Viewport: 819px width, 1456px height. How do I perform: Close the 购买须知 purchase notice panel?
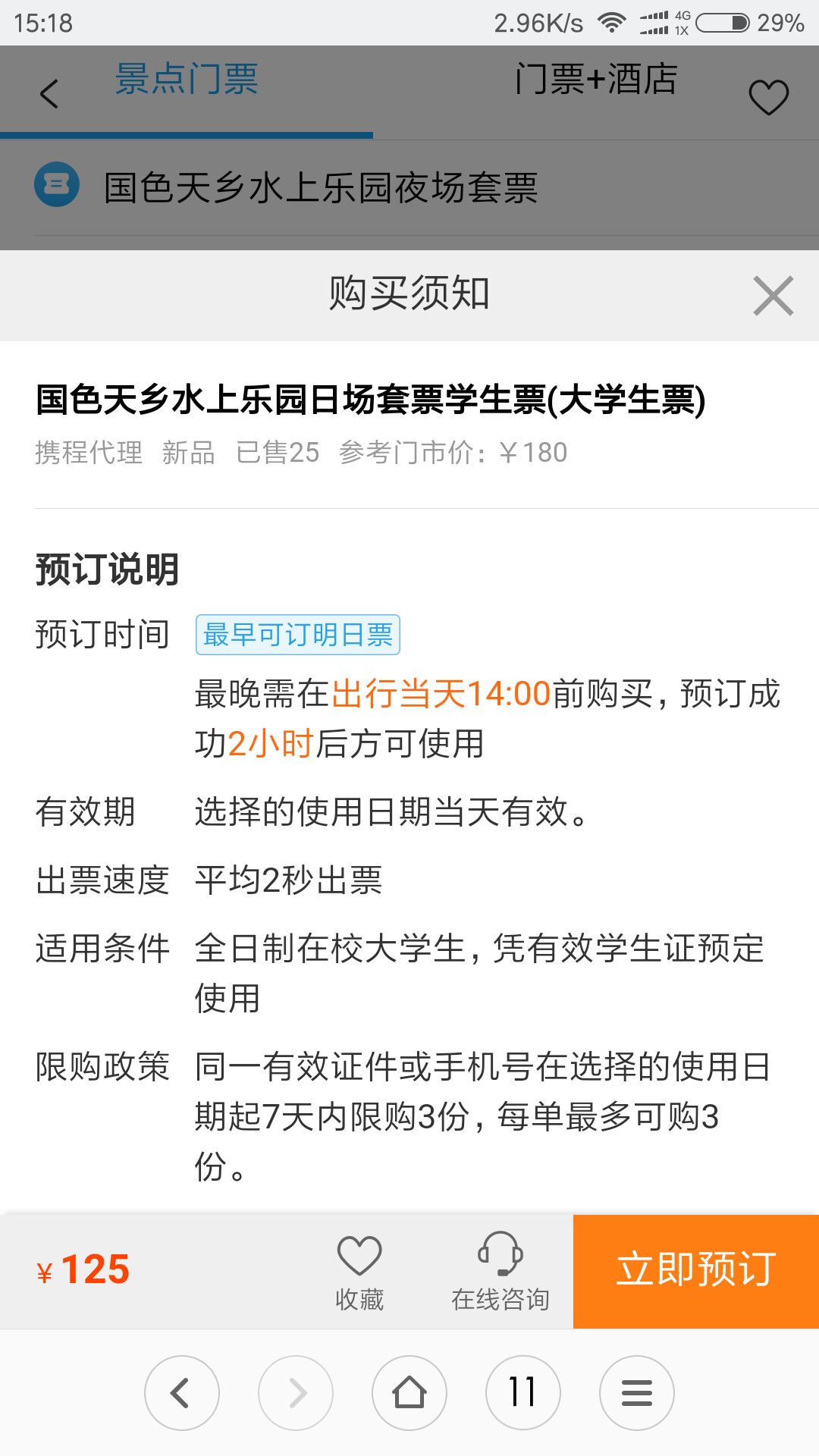click(x=773, y=295)
